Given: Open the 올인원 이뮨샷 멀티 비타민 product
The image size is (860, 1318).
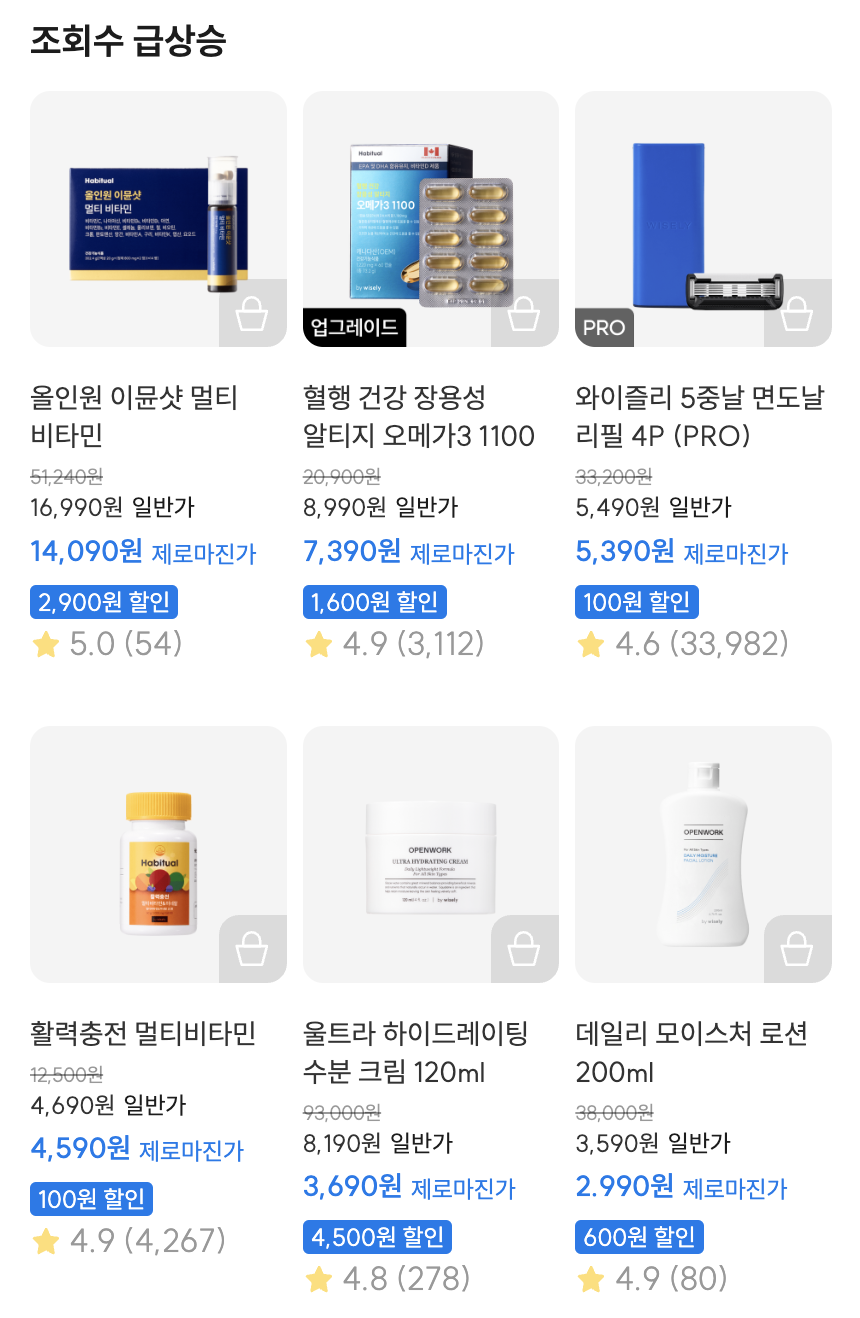Looking at the screenshot, I should 158,219.
